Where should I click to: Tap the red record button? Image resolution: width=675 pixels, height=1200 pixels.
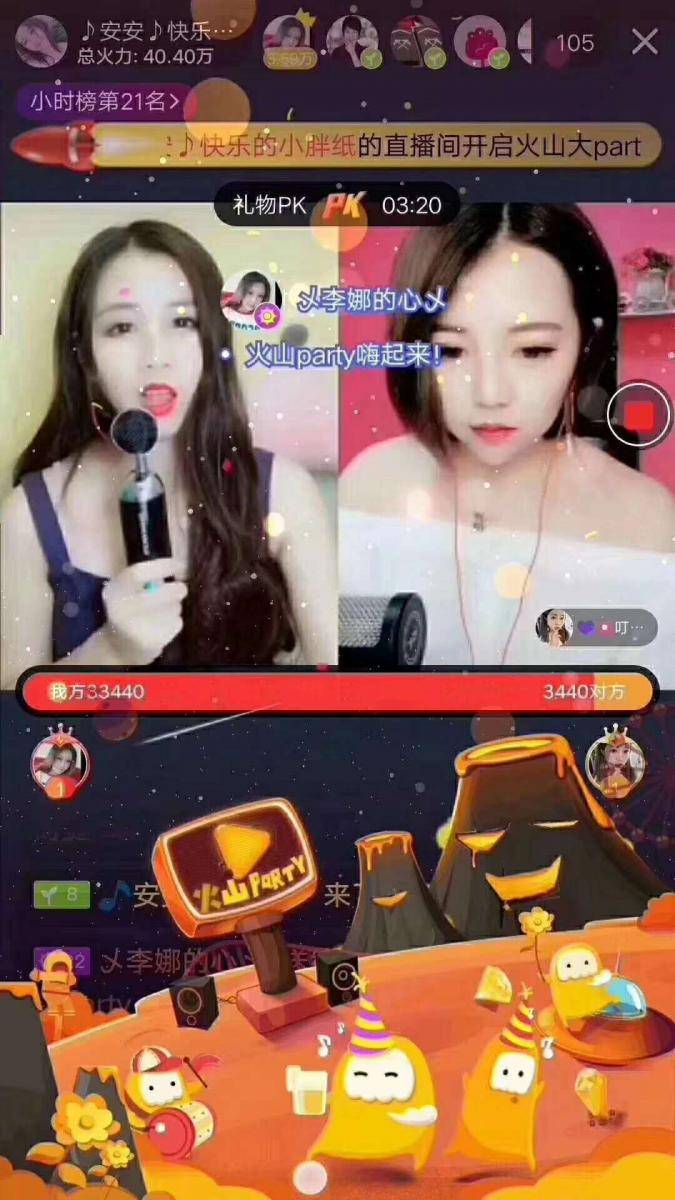(638, 413)
